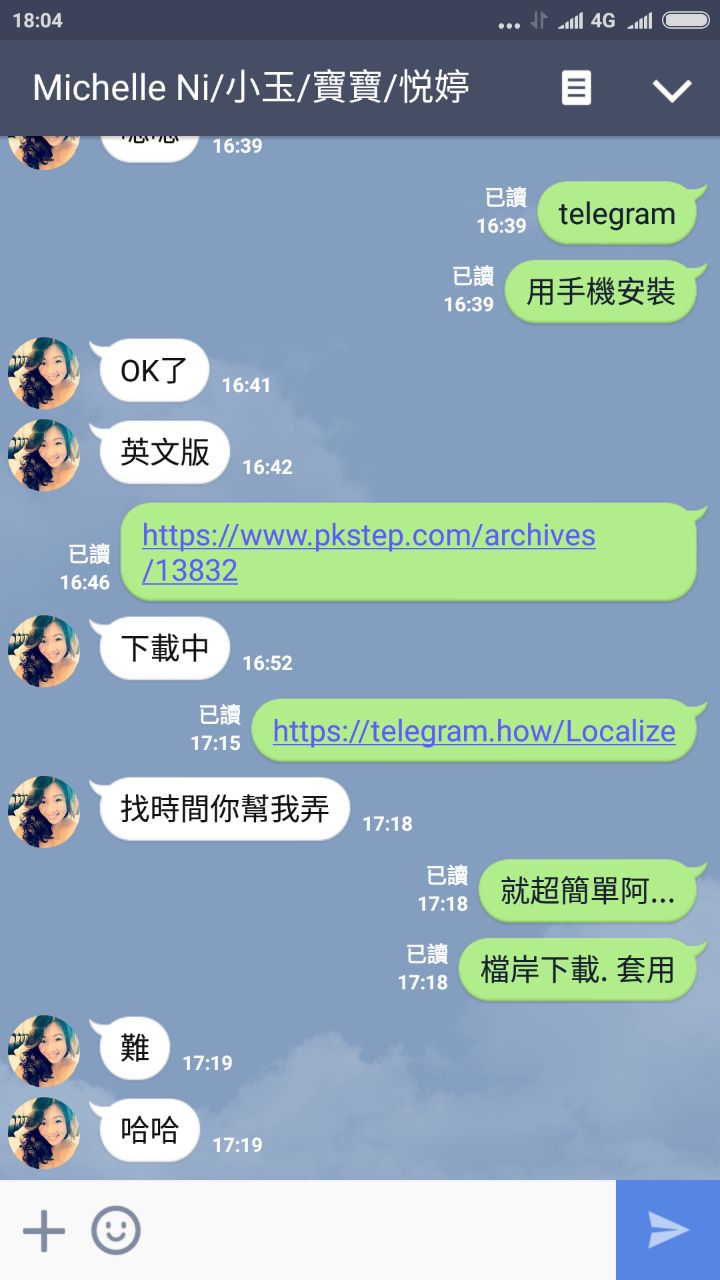Send the message with the arrow button
Screen dimensions: 720x1280
point(667,1230)
